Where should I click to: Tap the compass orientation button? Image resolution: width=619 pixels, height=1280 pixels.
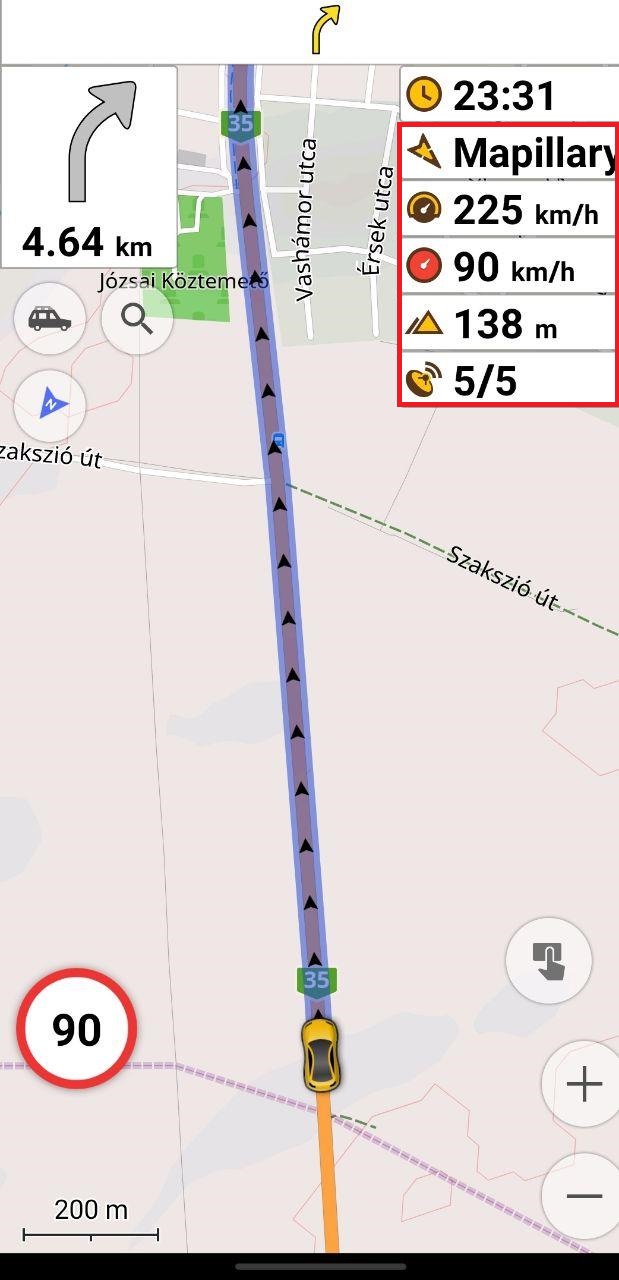pyautogui.click(x=49, y=405)
